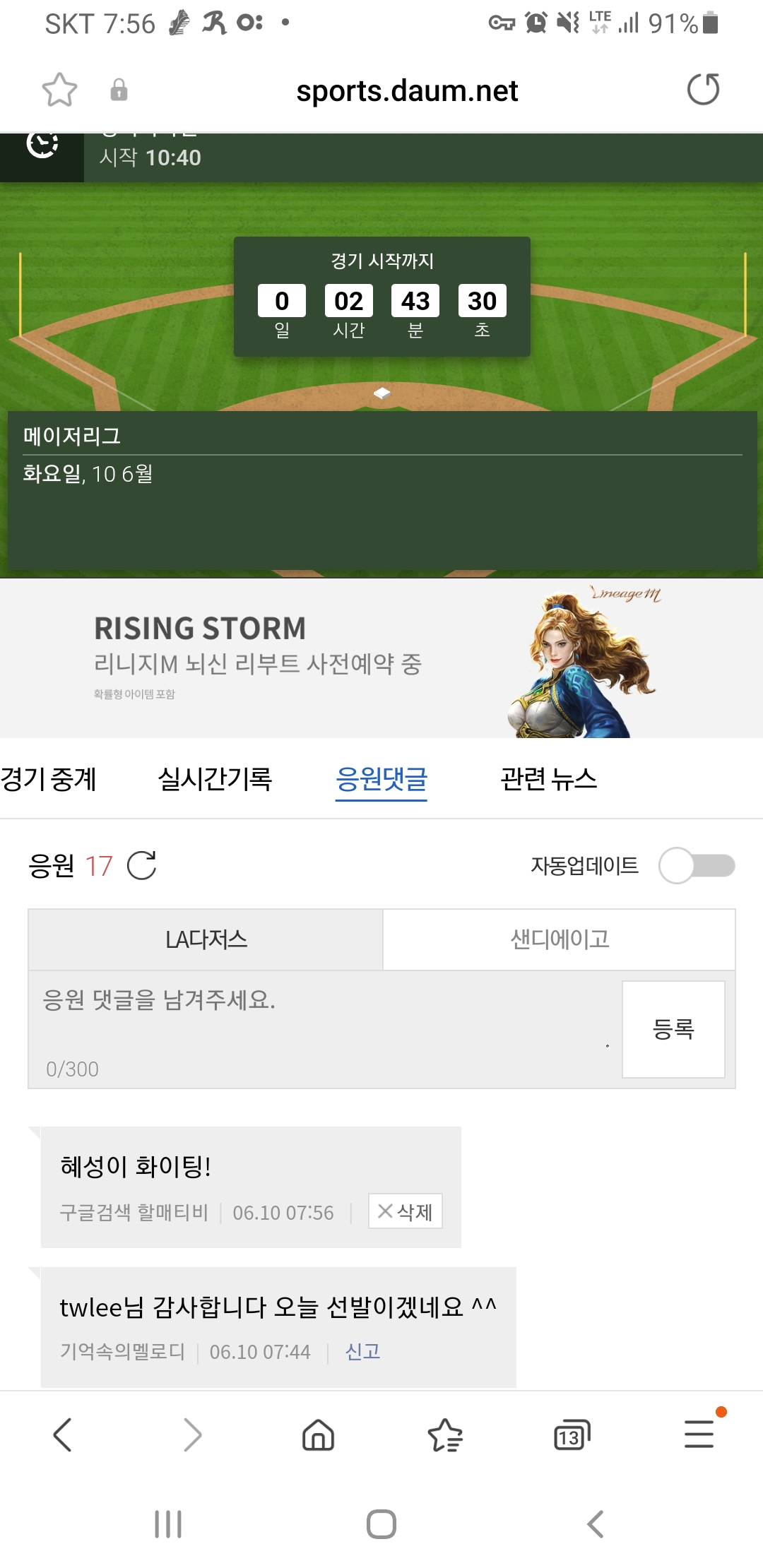Open the browser hamburger menu
Viewport: 763px width, 1568px height.
(699, 1435)
